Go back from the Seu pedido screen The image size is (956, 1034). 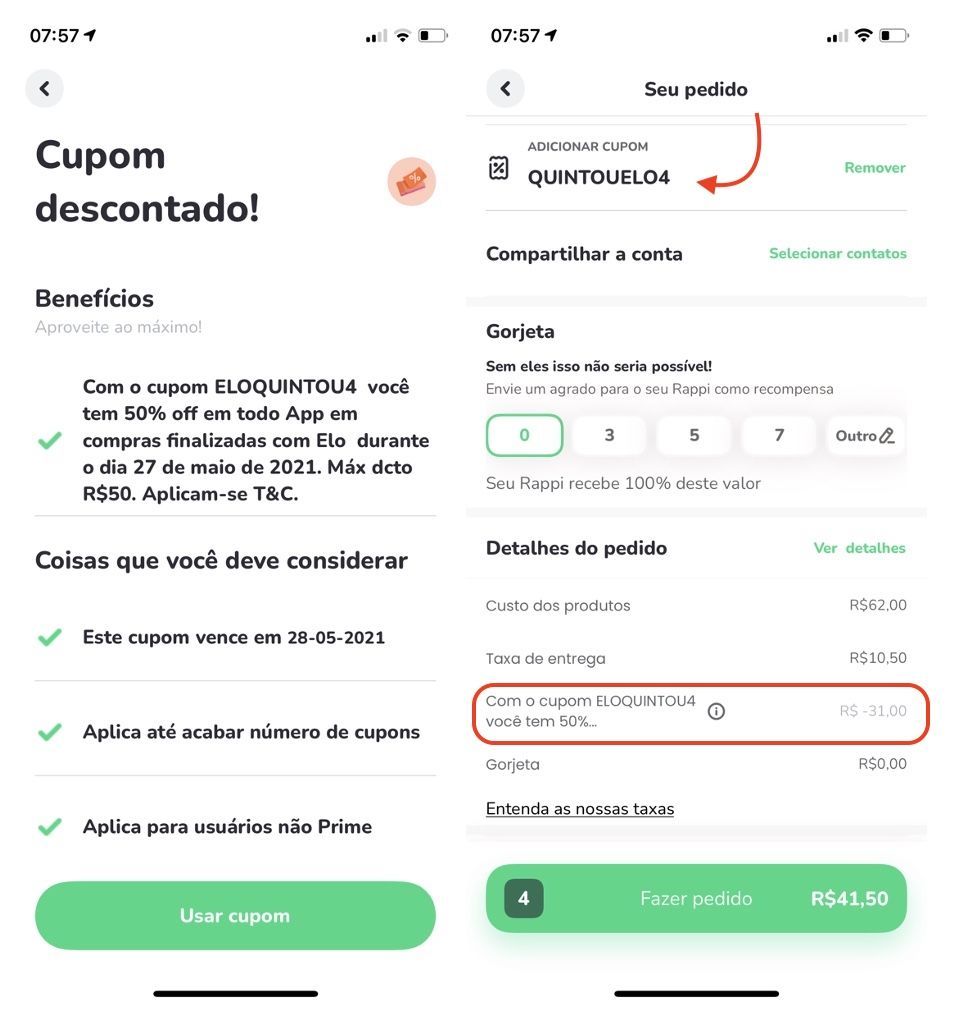pyautogui.click(x=505, y=89)
